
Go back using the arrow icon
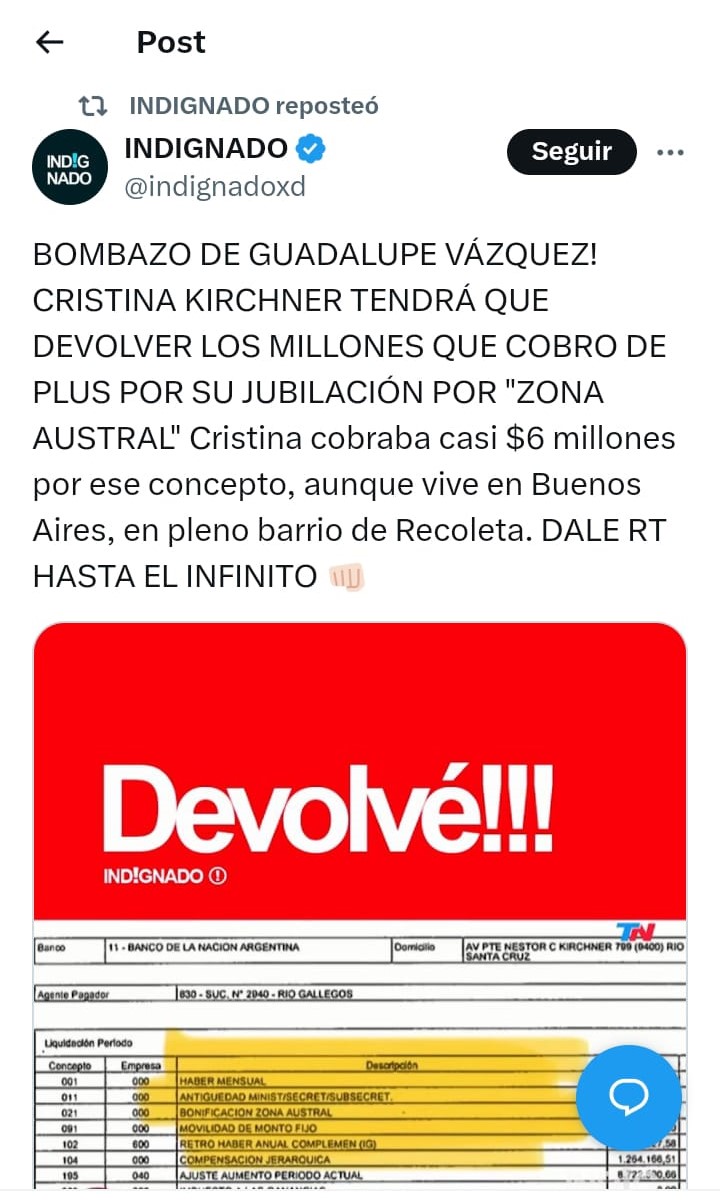(x=49, y=42)
